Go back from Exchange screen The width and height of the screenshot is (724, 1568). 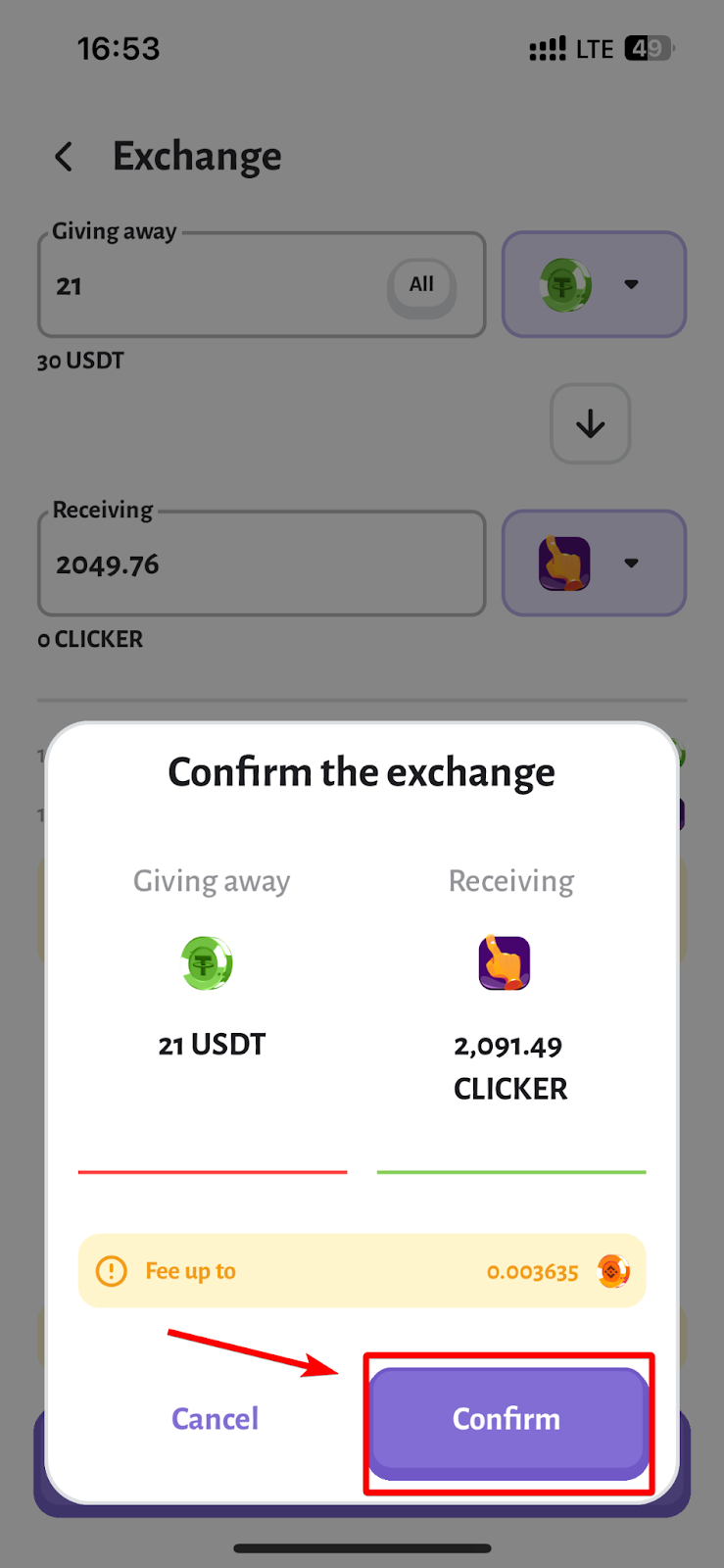pos(64,157)
